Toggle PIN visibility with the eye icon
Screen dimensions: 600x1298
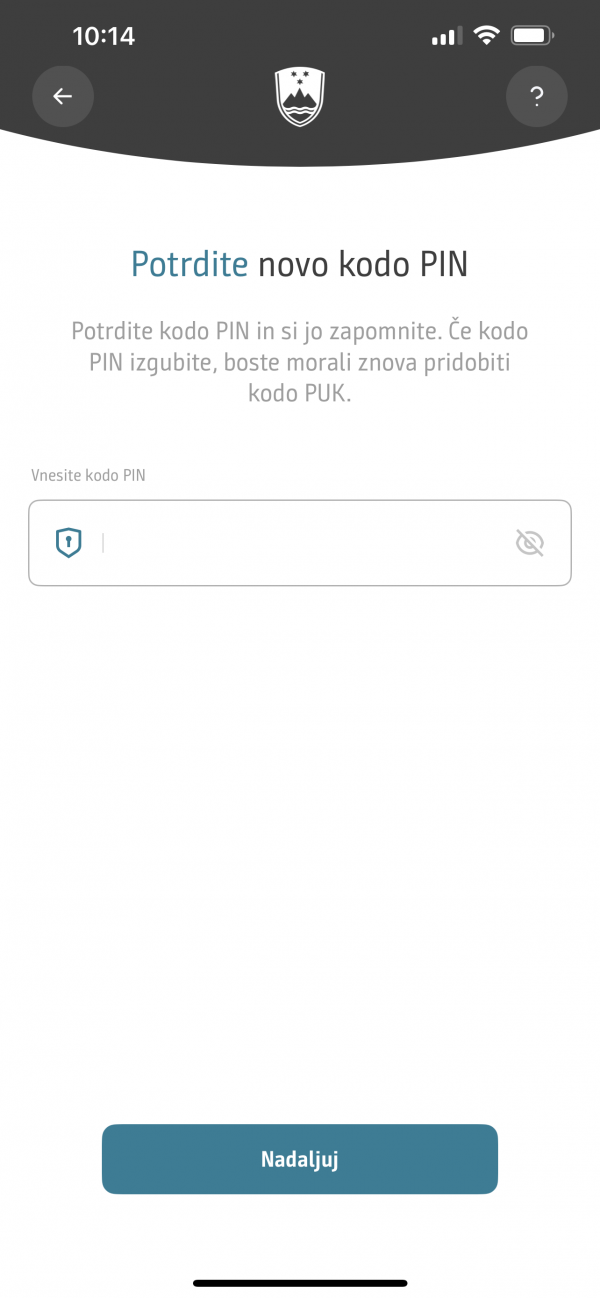(x=529, y=543)
